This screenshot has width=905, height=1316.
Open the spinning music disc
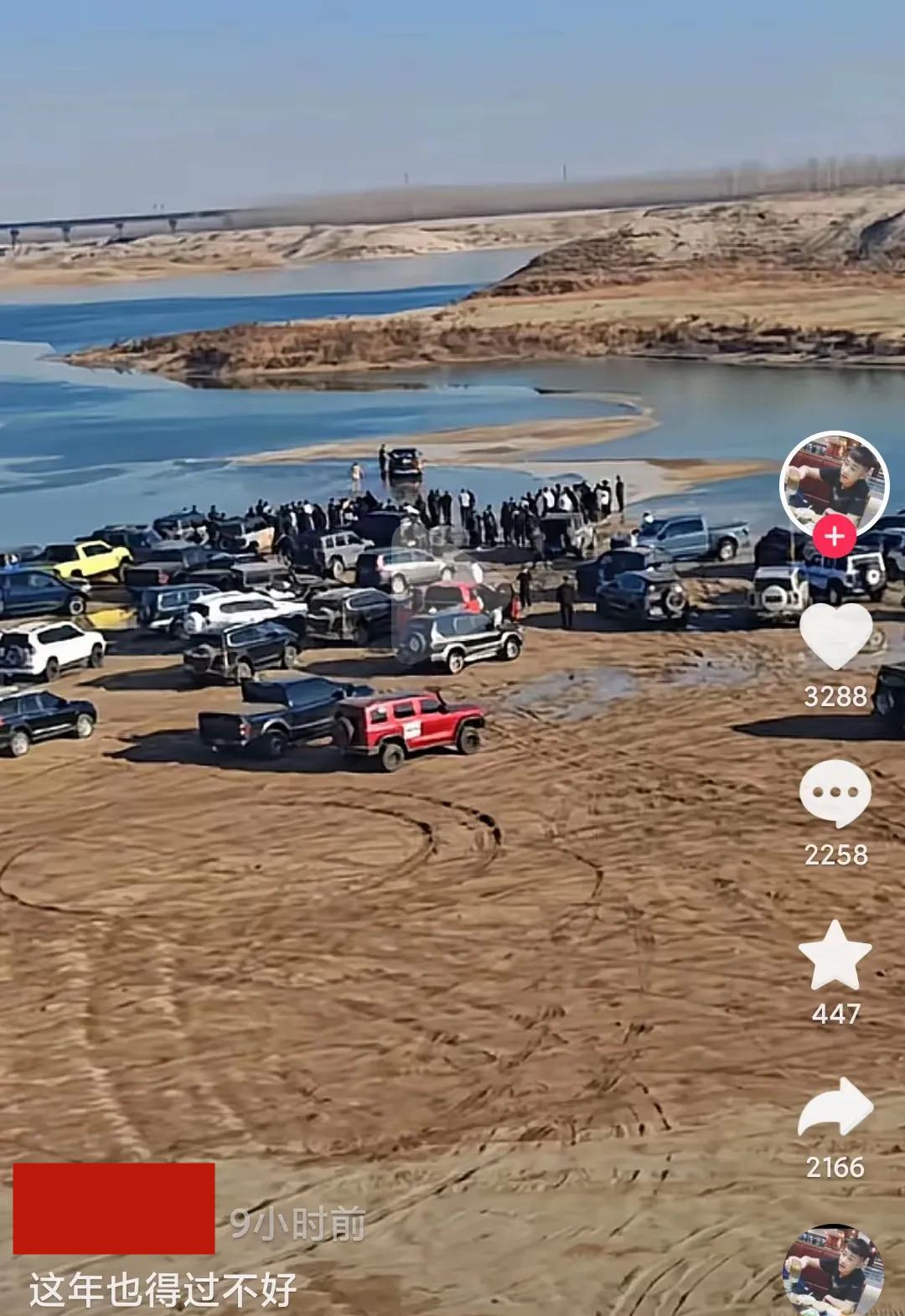[x=834, y=1271]
